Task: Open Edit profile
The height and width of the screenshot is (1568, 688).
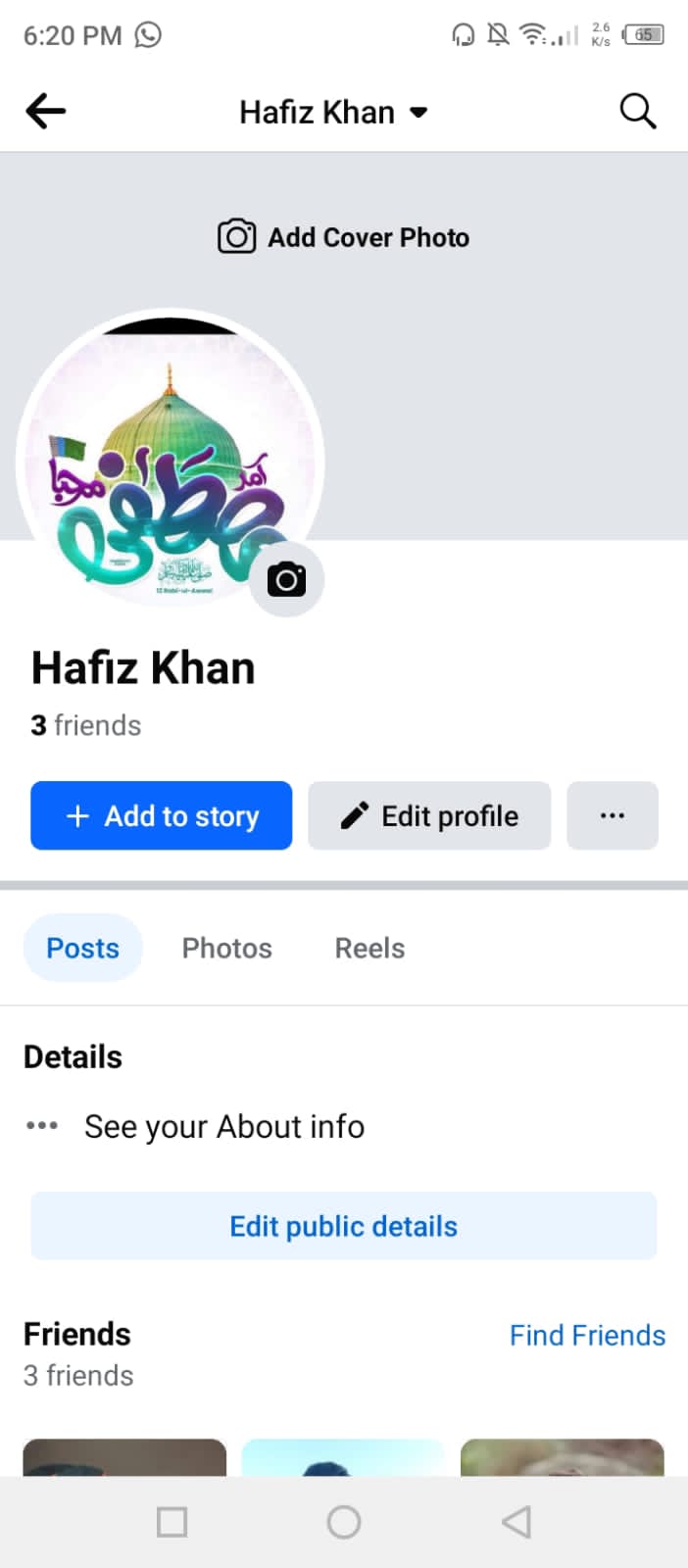Action: coord(429,815)
